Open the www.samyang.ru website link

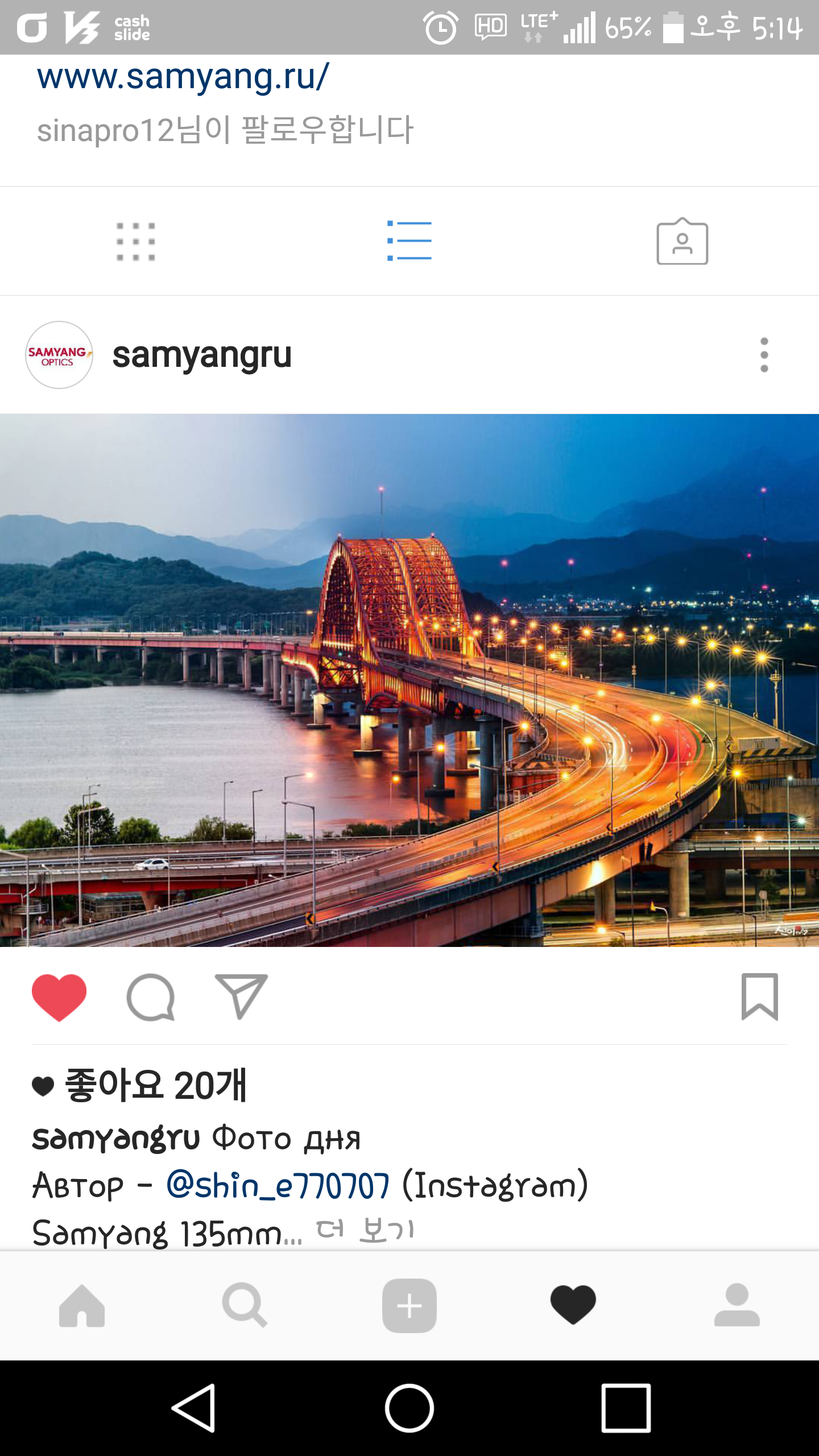click(x=183, y=77)
